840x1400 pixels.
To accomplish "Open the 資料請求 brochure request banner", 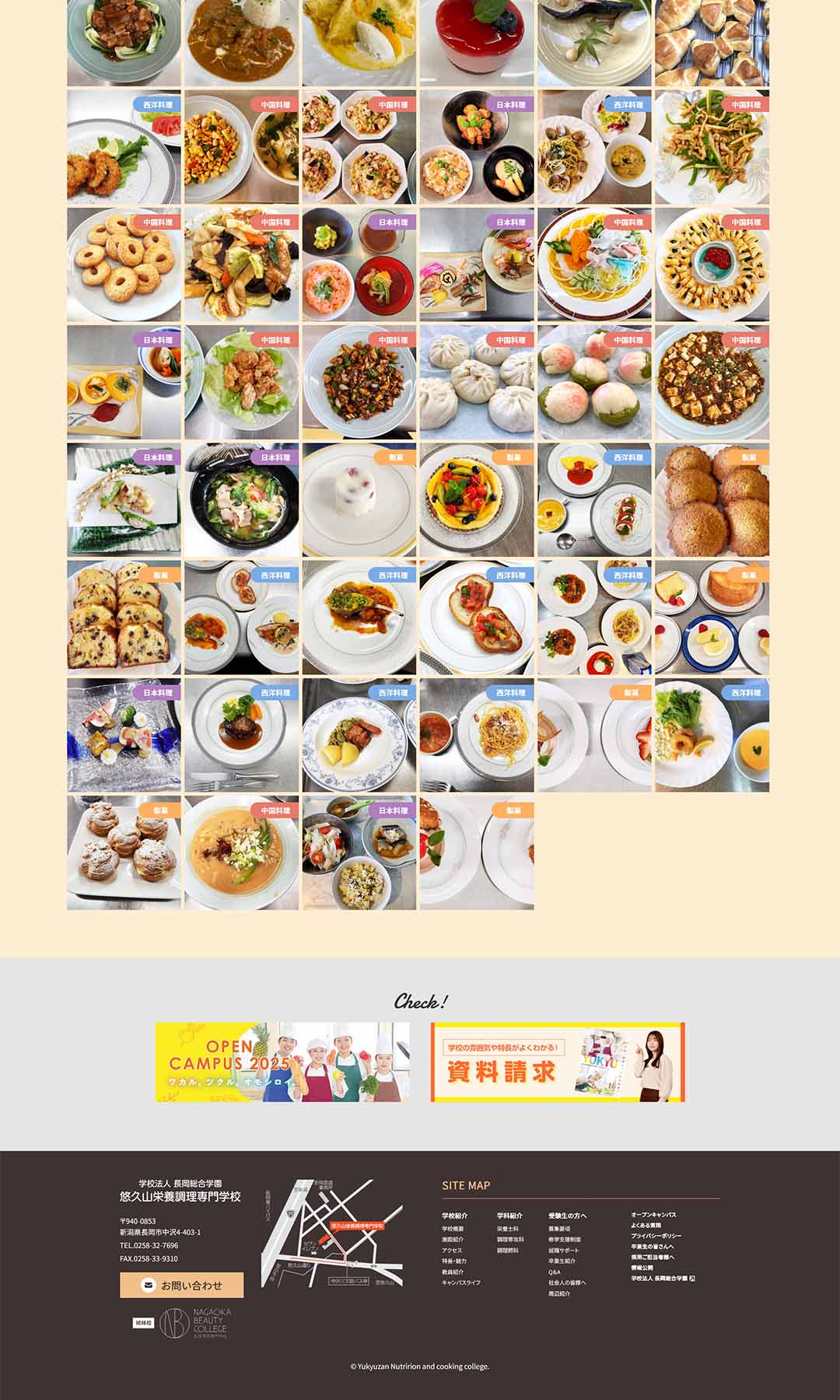I will 558,1062.
